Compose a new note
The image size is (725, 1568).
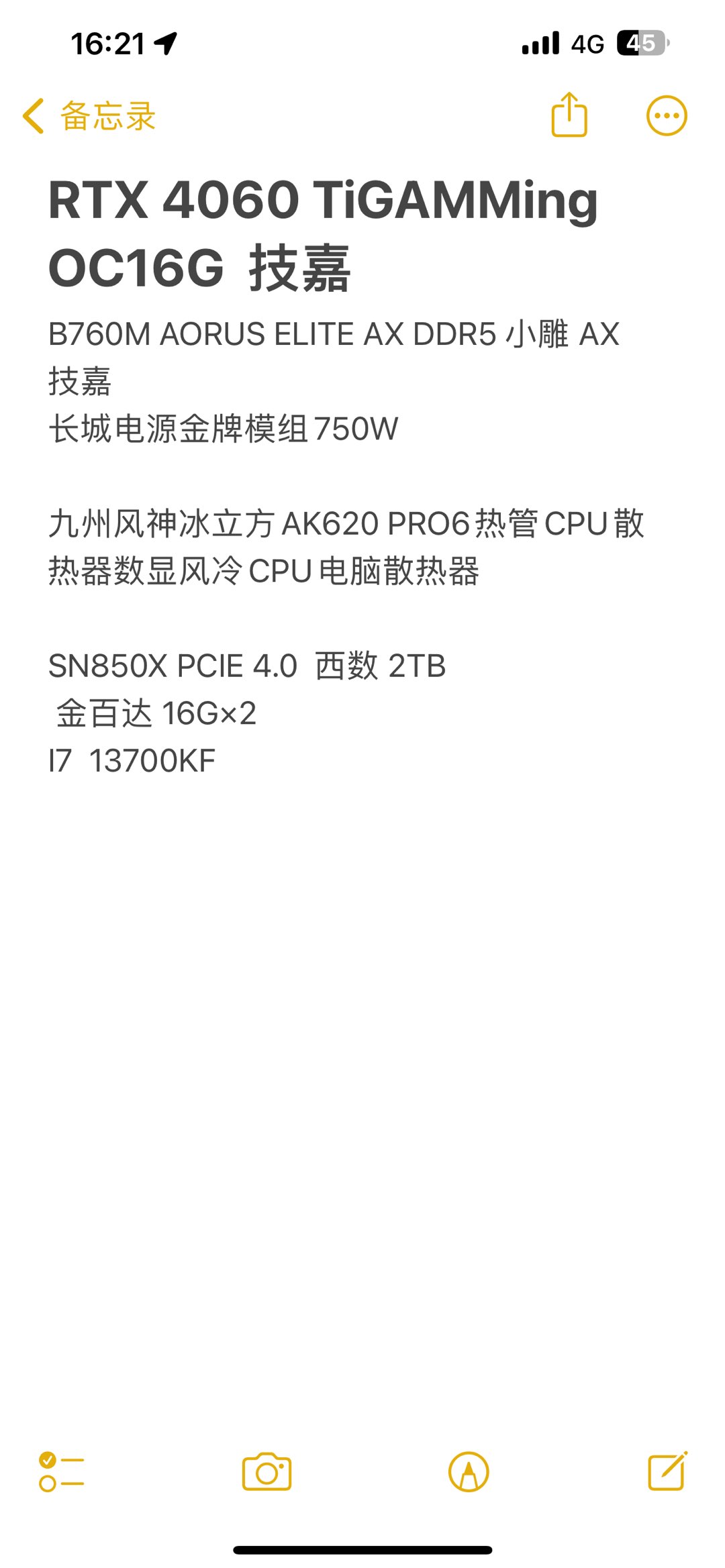(668, 1471)
